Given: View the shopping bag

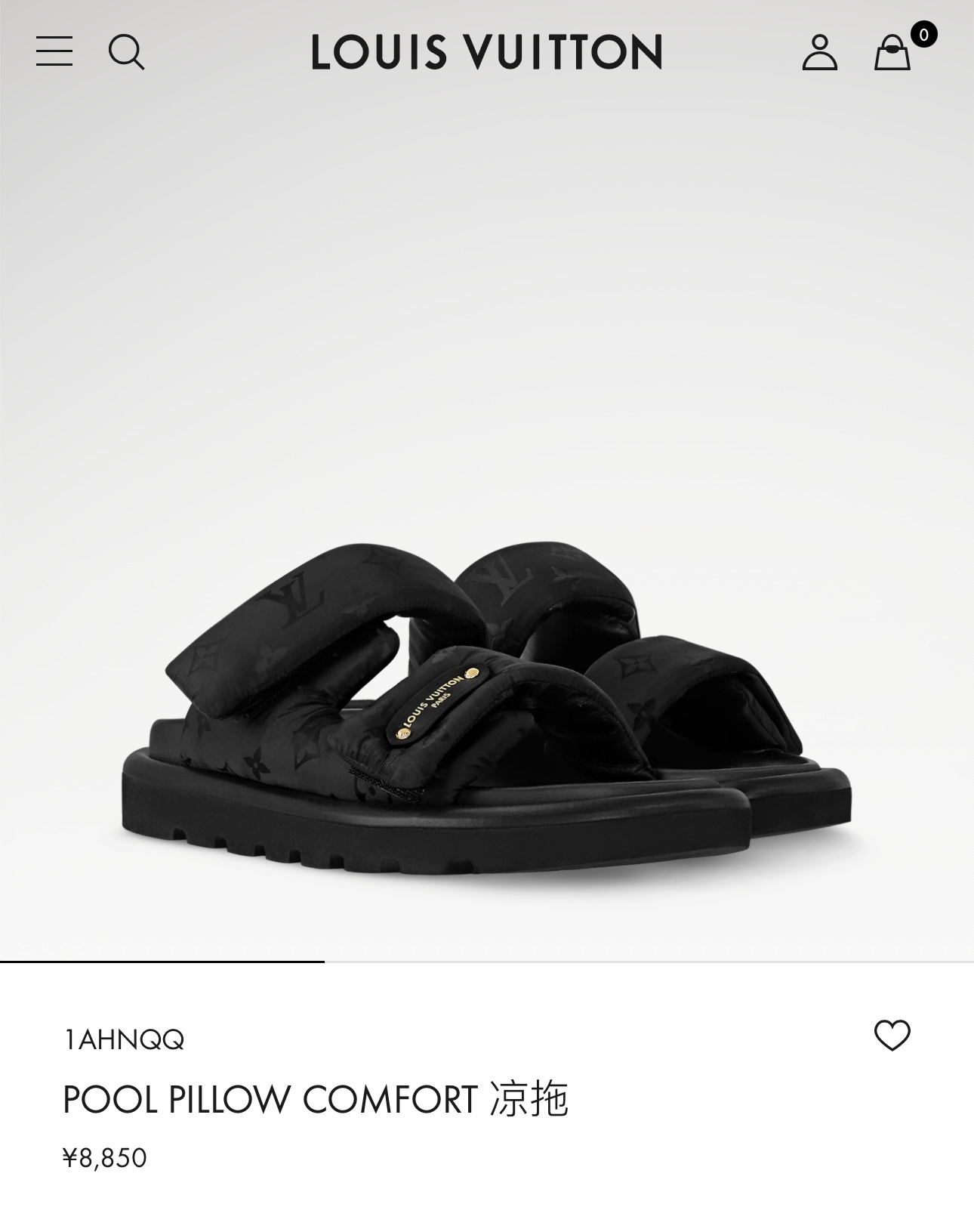Looking at the screenshot, I should coord(892,53).
